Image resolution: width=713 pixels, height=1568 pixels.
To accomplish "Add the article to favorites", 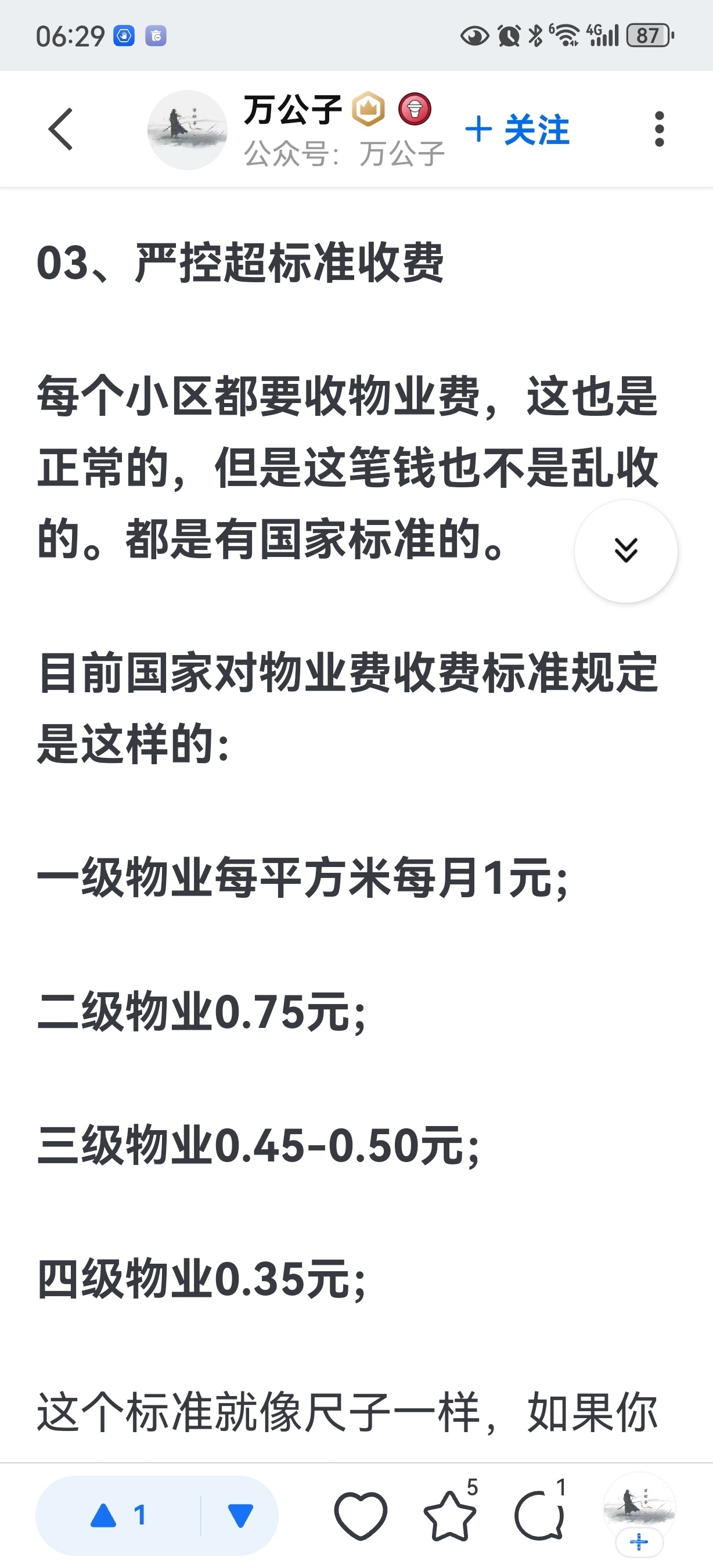I will pyautogui.click(x=450, y=1515).
